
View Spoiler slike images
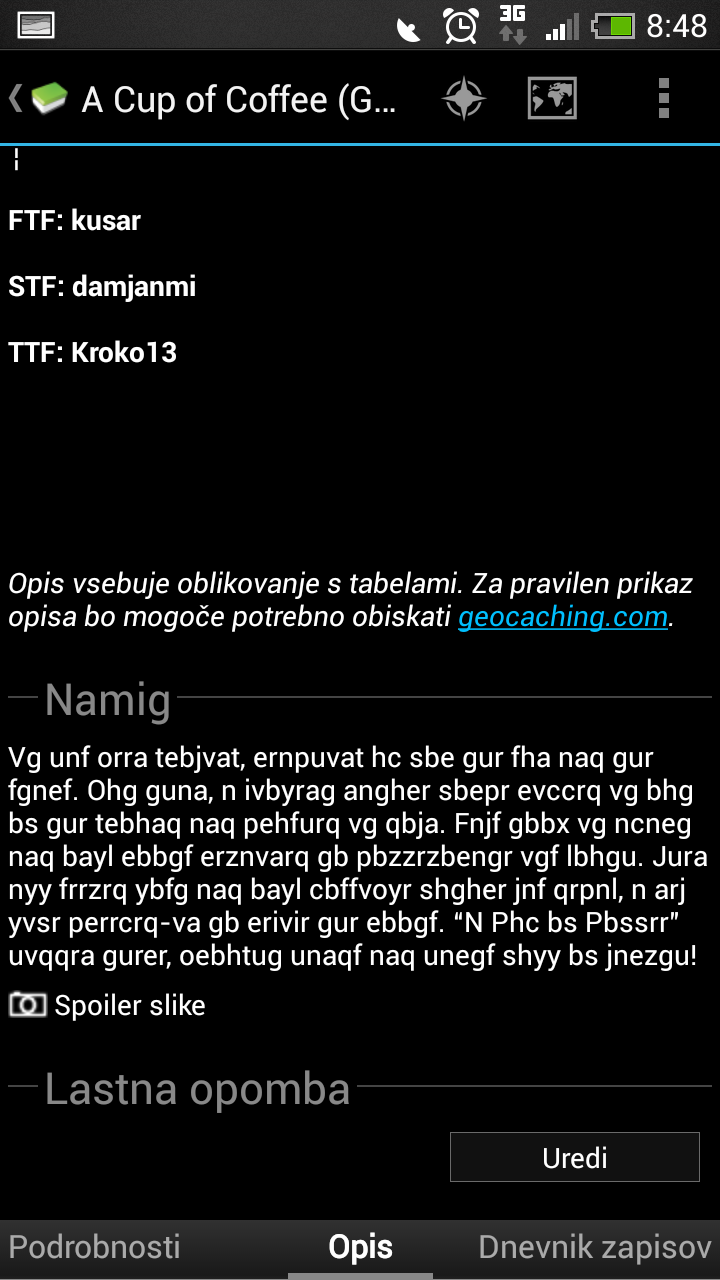click(107, 1005)
